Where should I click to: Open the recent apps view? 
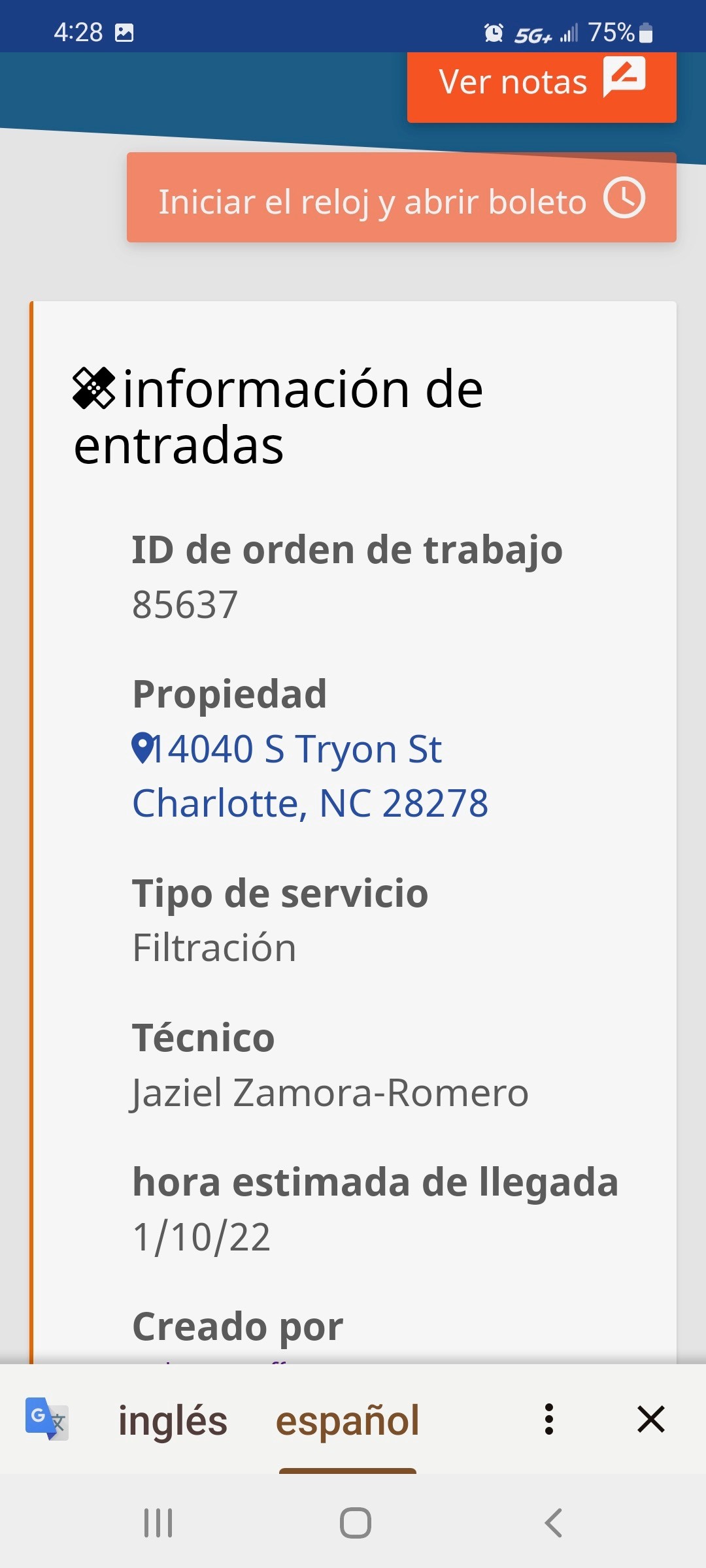(x=158, y=1523)
